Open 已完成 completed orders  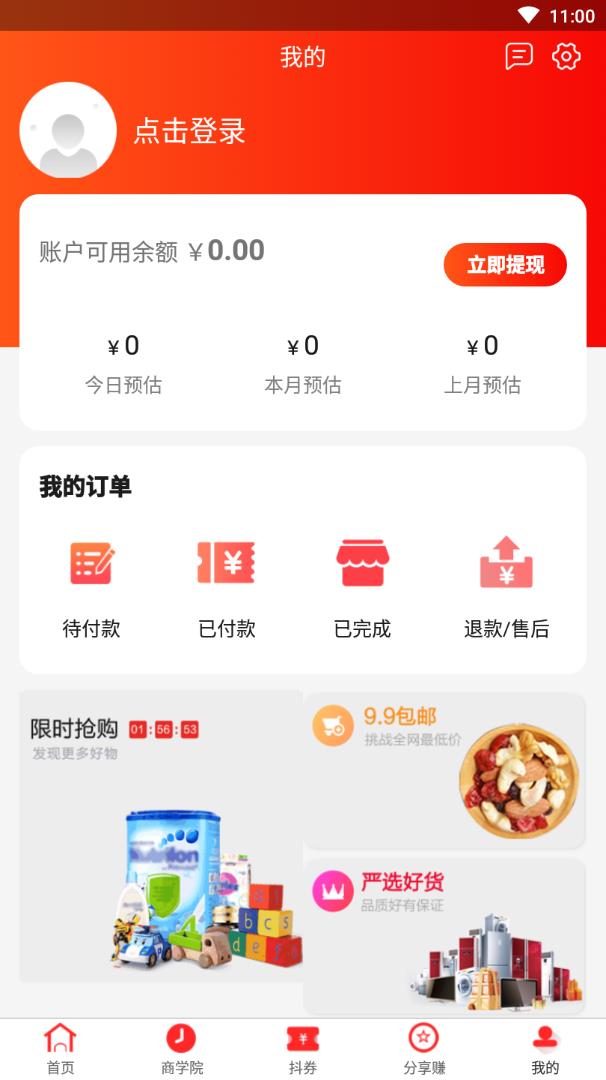362,586
